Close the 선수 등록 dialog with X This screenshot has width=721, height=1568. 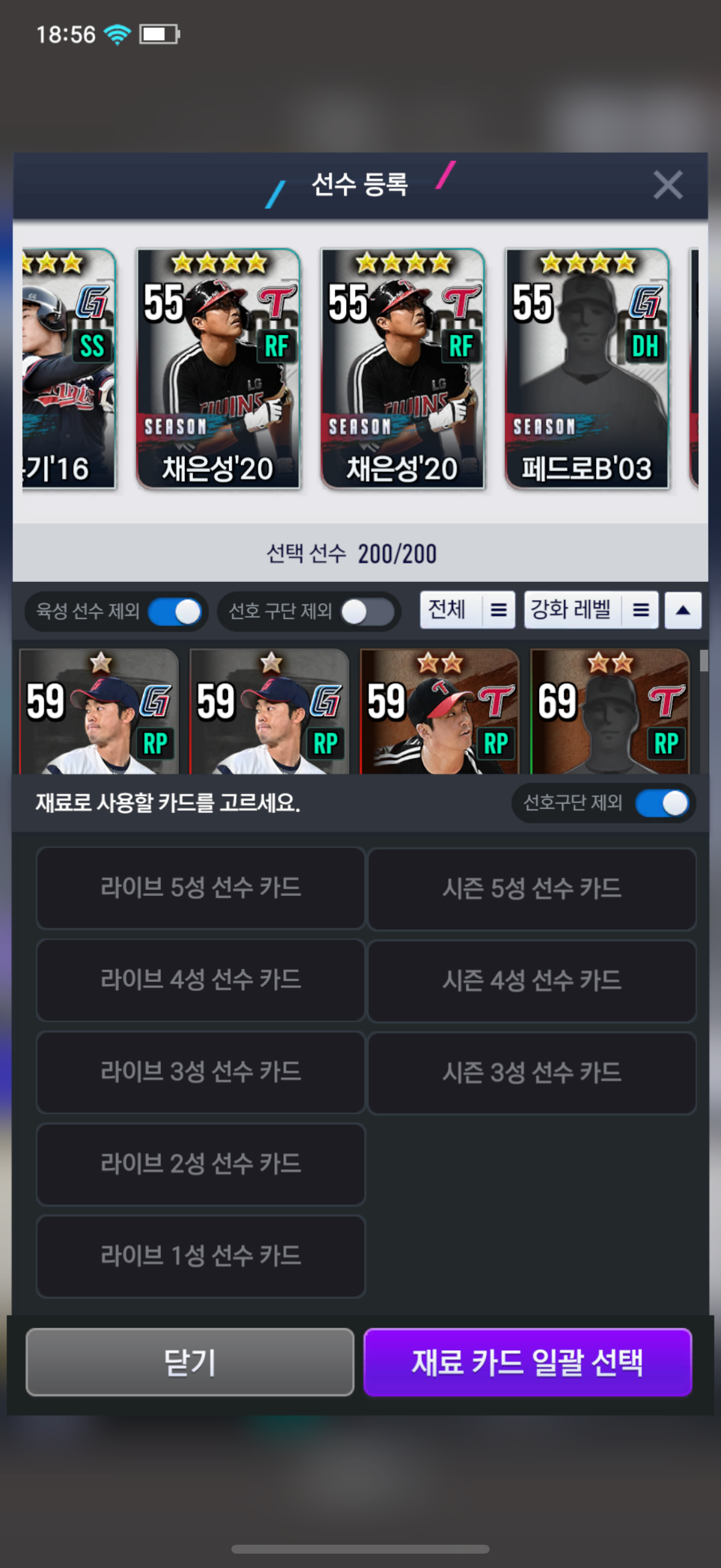pos(667,185)
